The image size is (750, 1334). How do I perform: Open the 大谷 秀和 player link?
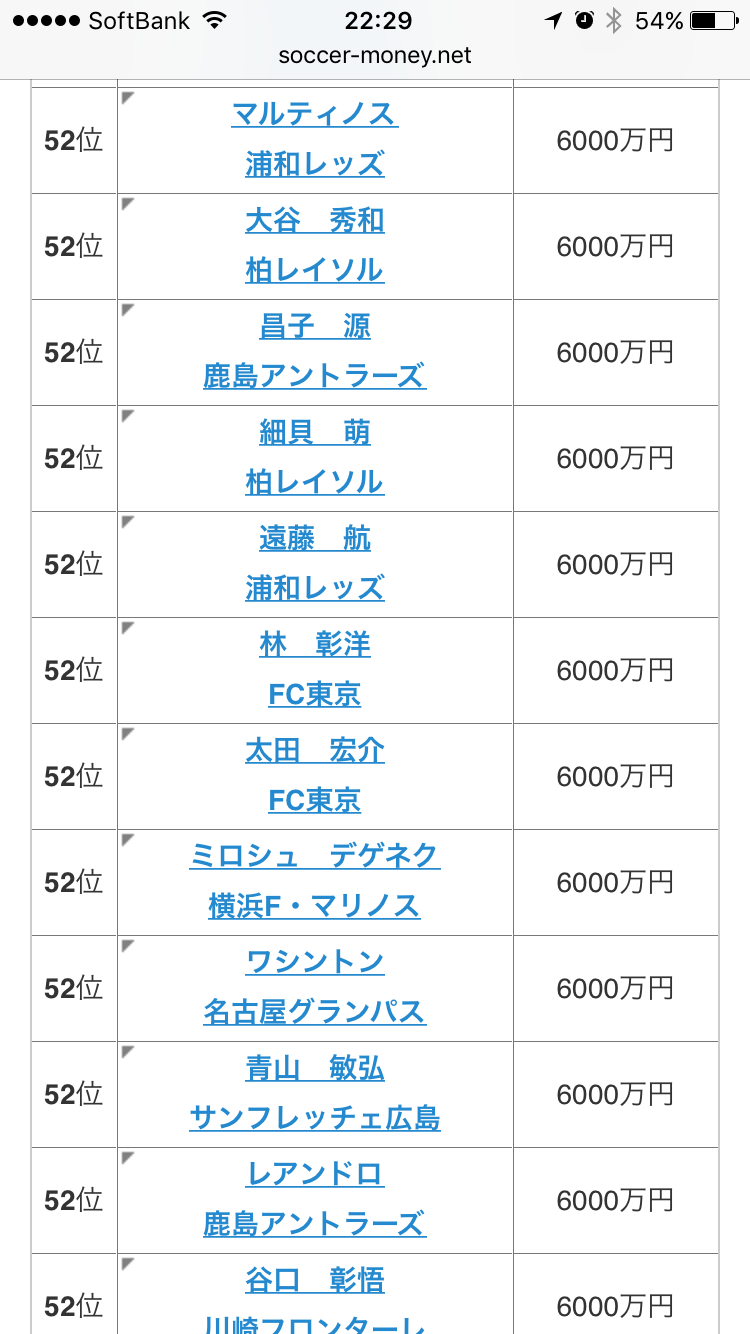[315, 220]
